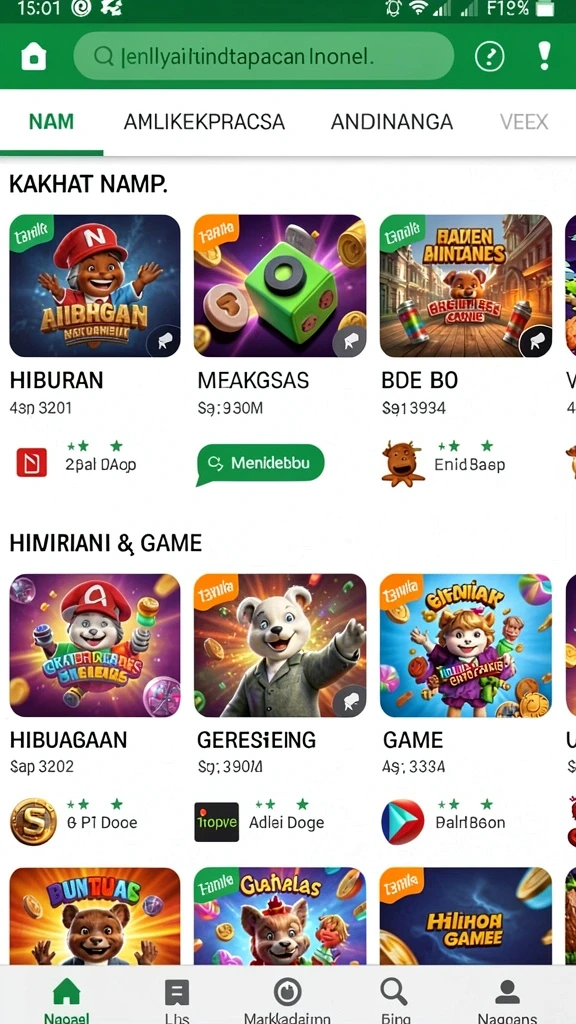This screenshot has height=1024, width=576.
Task: Select the VEEX tab
Action: [524, 121]
